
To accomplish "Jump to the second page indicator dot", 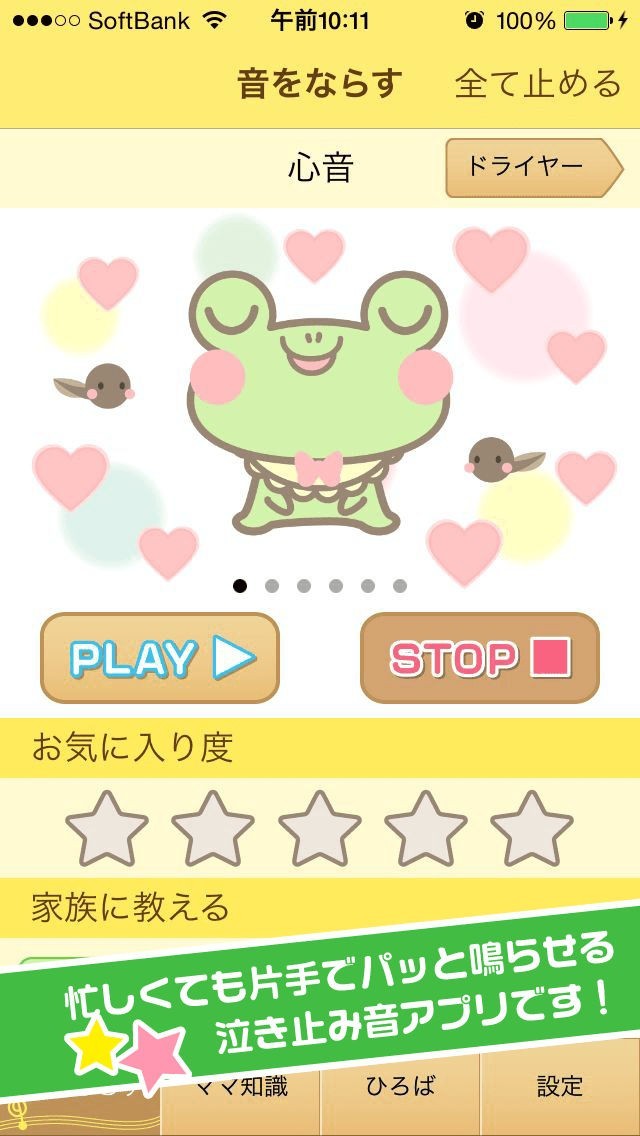I will [272, 586].
